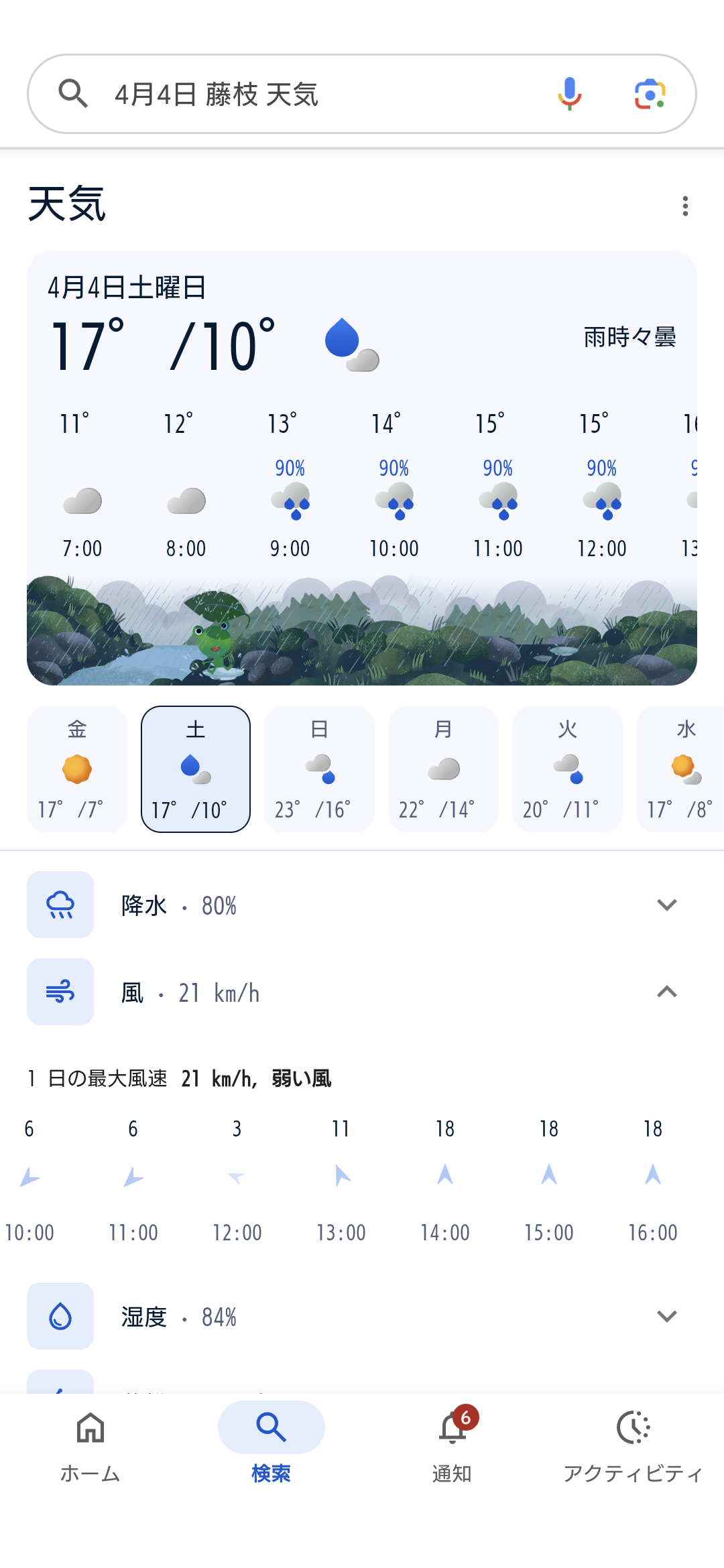Start voice search with the microphone
The width and height of the screenshot is (724, 1568).
(x=569, y=94)
